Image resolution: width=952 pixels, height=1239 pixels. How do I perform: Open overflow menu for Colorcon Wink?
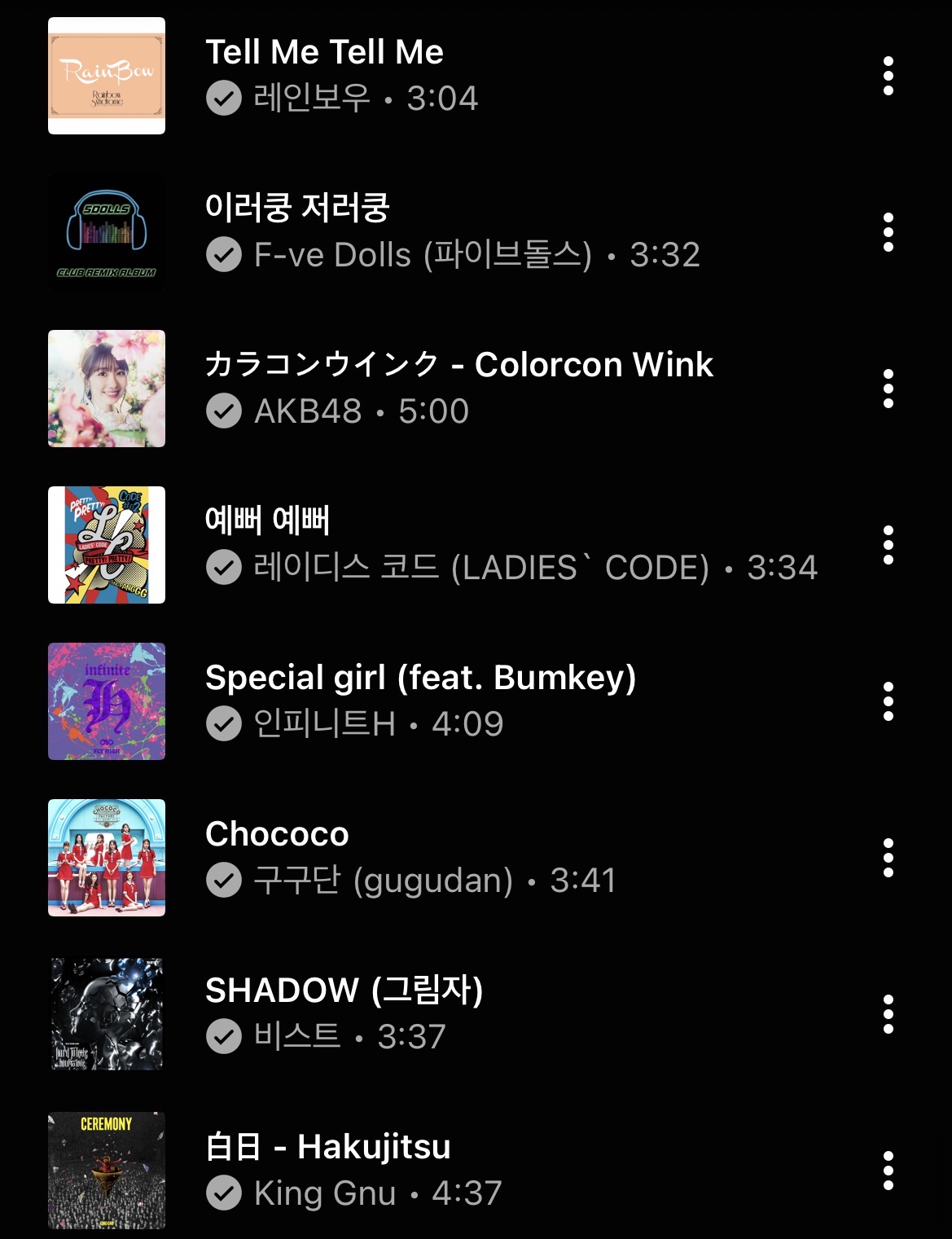point(888,389)
